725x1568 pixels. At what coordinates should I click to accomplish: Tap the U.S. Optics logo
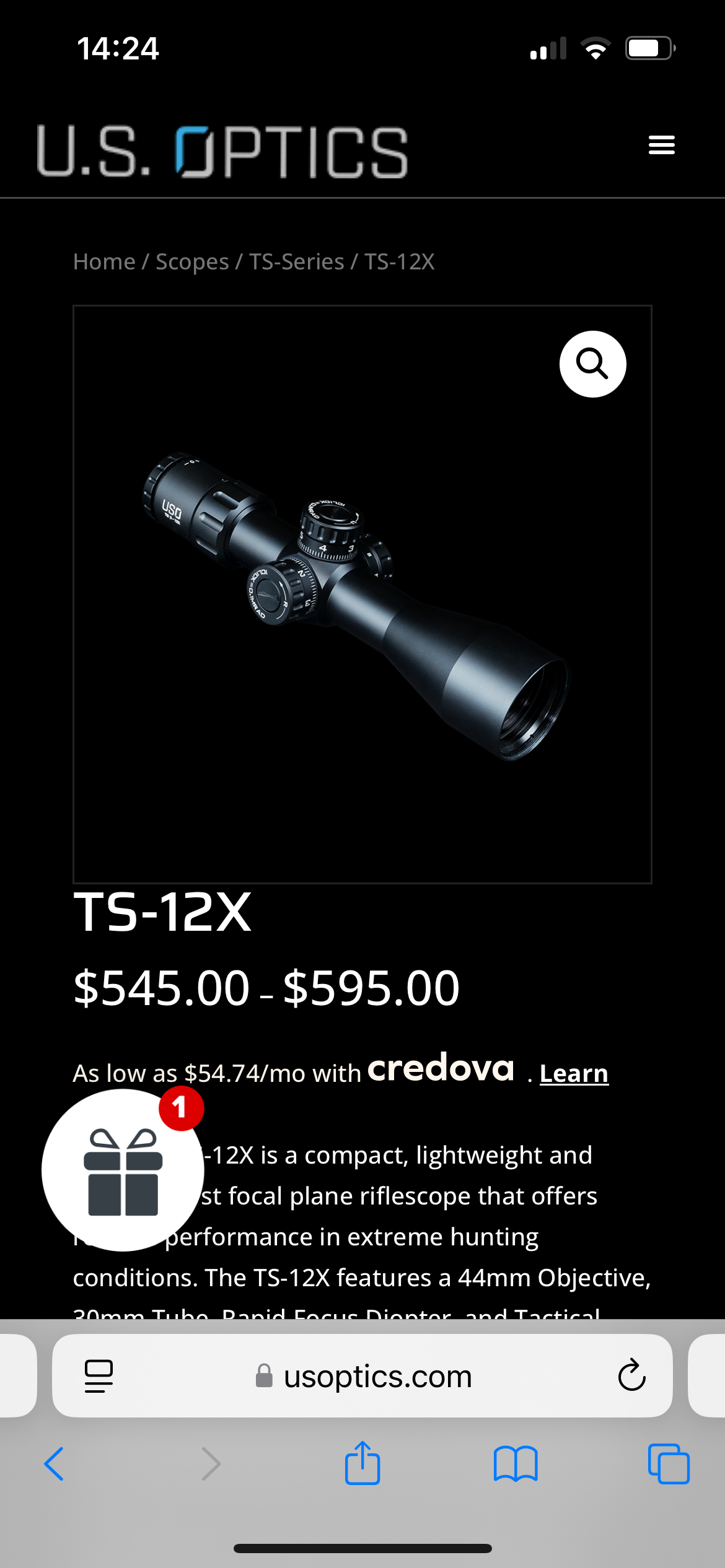[x=222, y=152]
